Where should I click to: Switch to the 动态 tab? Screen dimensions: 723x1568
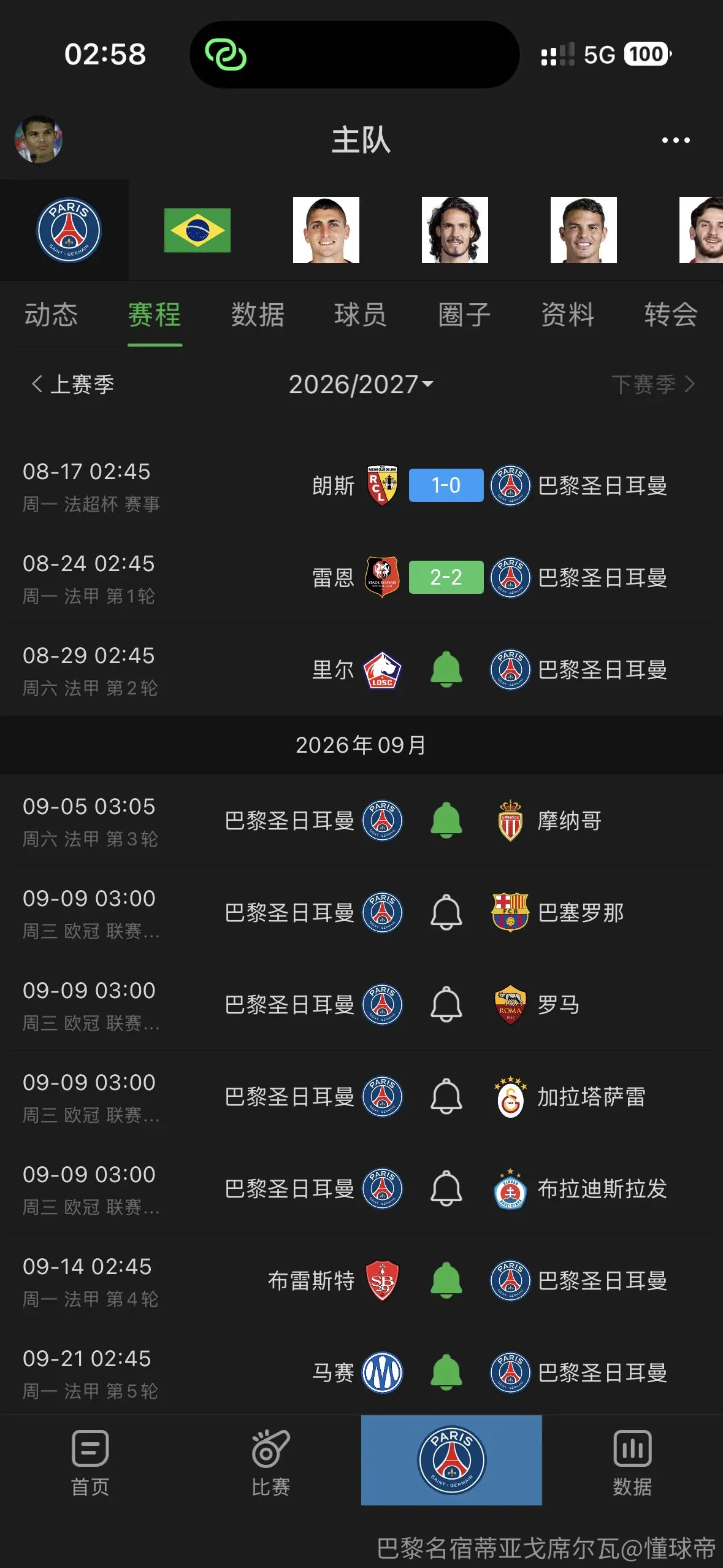(x=51, y=315)
